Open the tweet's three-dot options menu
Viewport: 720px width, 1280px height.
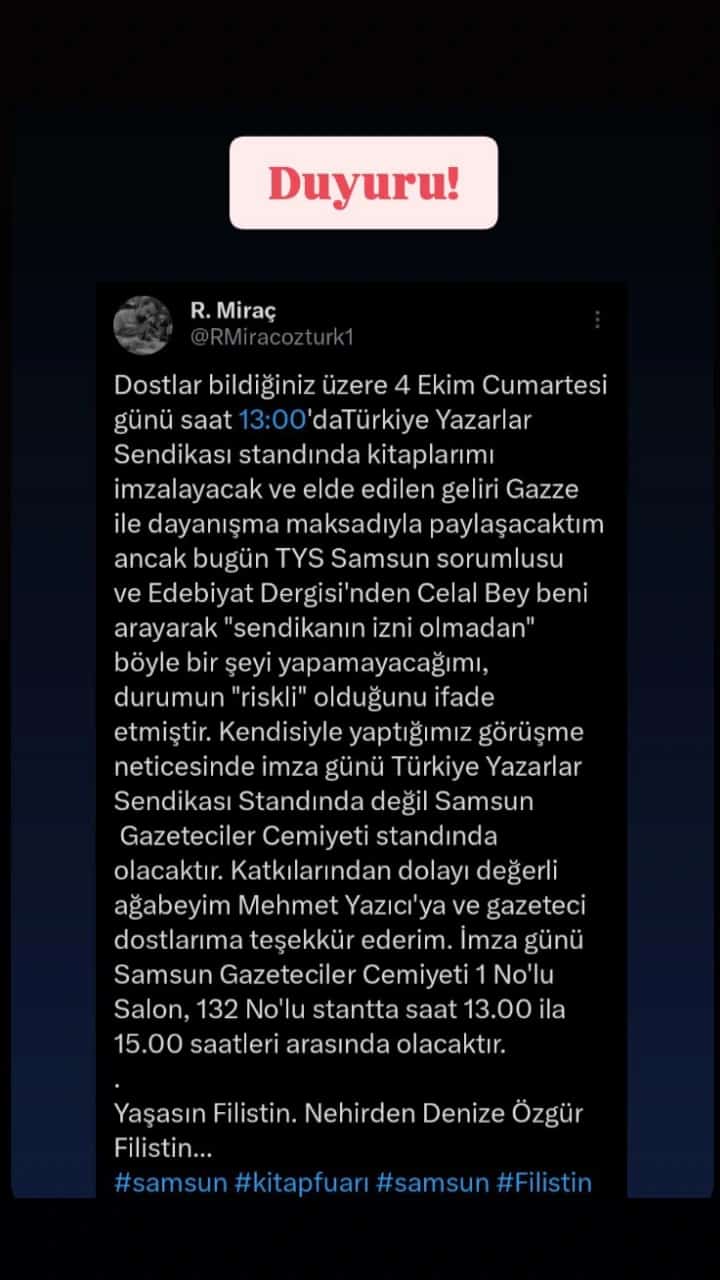[598, 320]
